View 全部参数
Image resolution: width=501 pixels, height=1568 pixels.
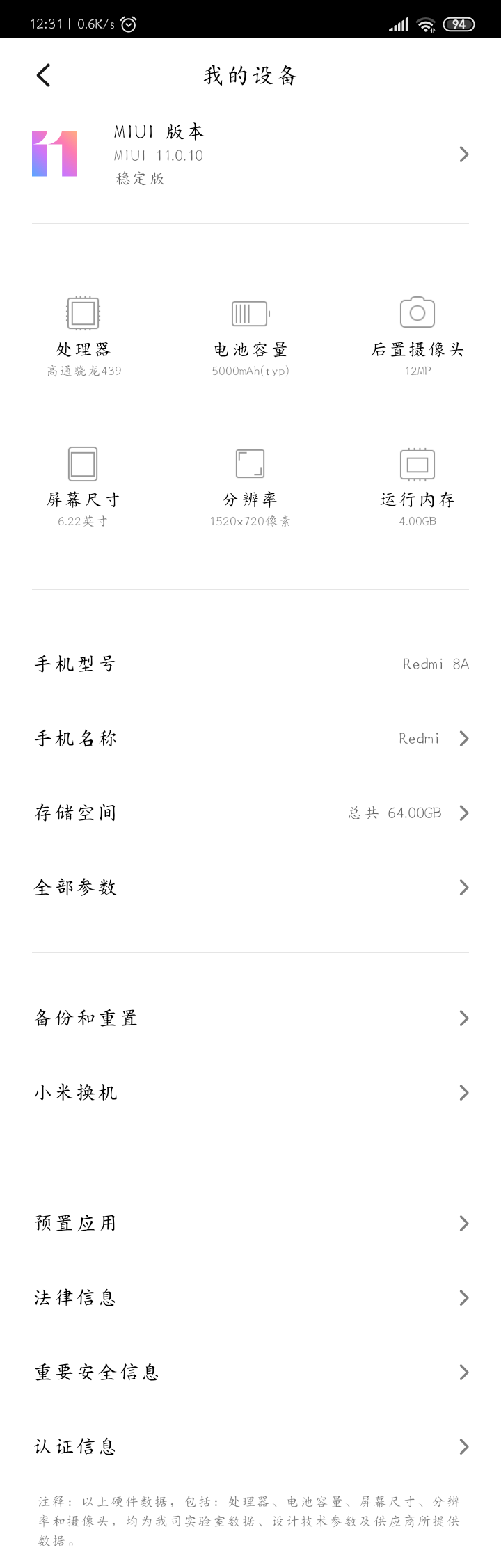coord(250,887)
